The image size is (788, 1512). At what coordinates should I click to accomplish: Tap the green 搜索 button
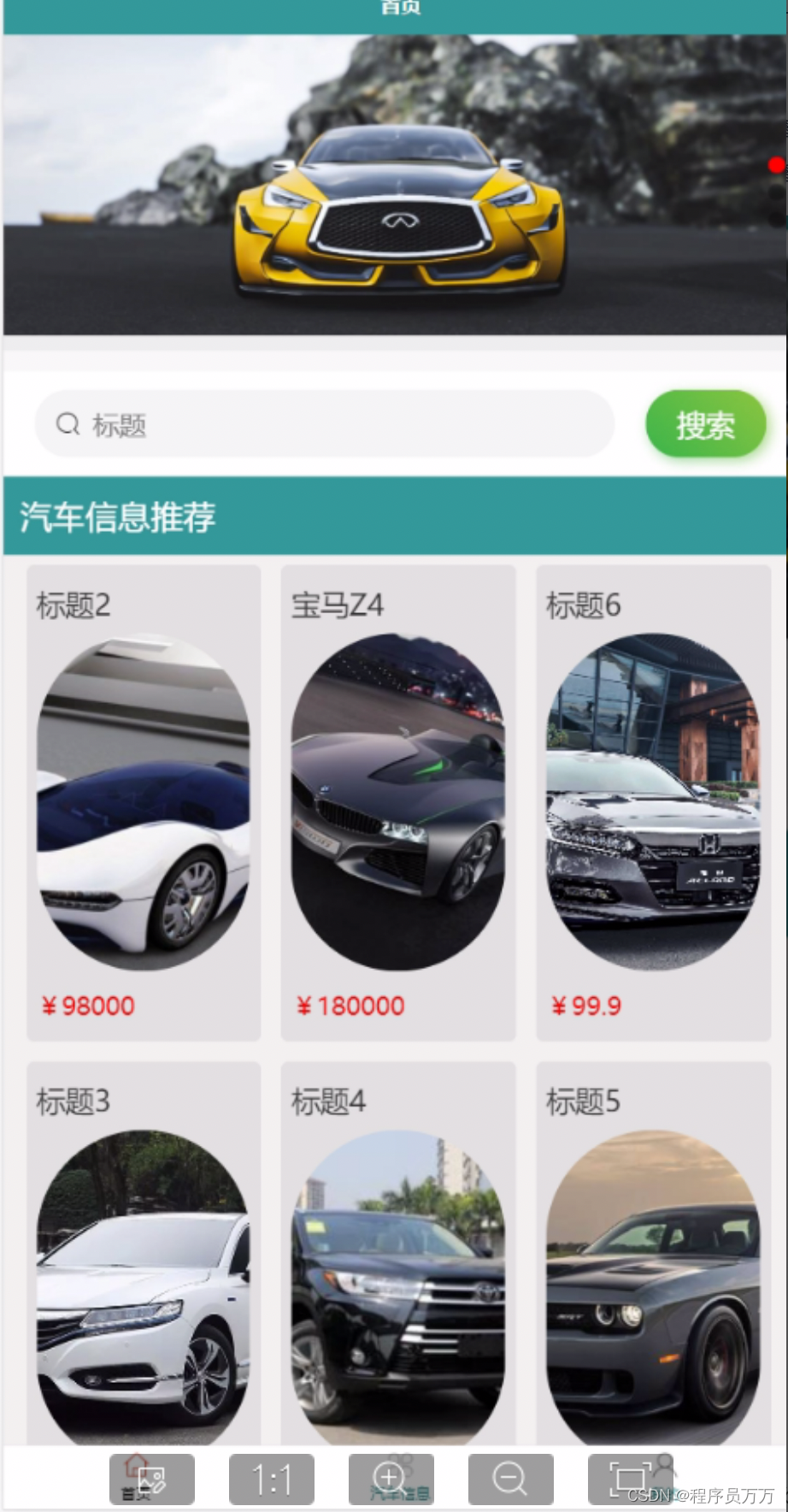[x=705, y=424]
